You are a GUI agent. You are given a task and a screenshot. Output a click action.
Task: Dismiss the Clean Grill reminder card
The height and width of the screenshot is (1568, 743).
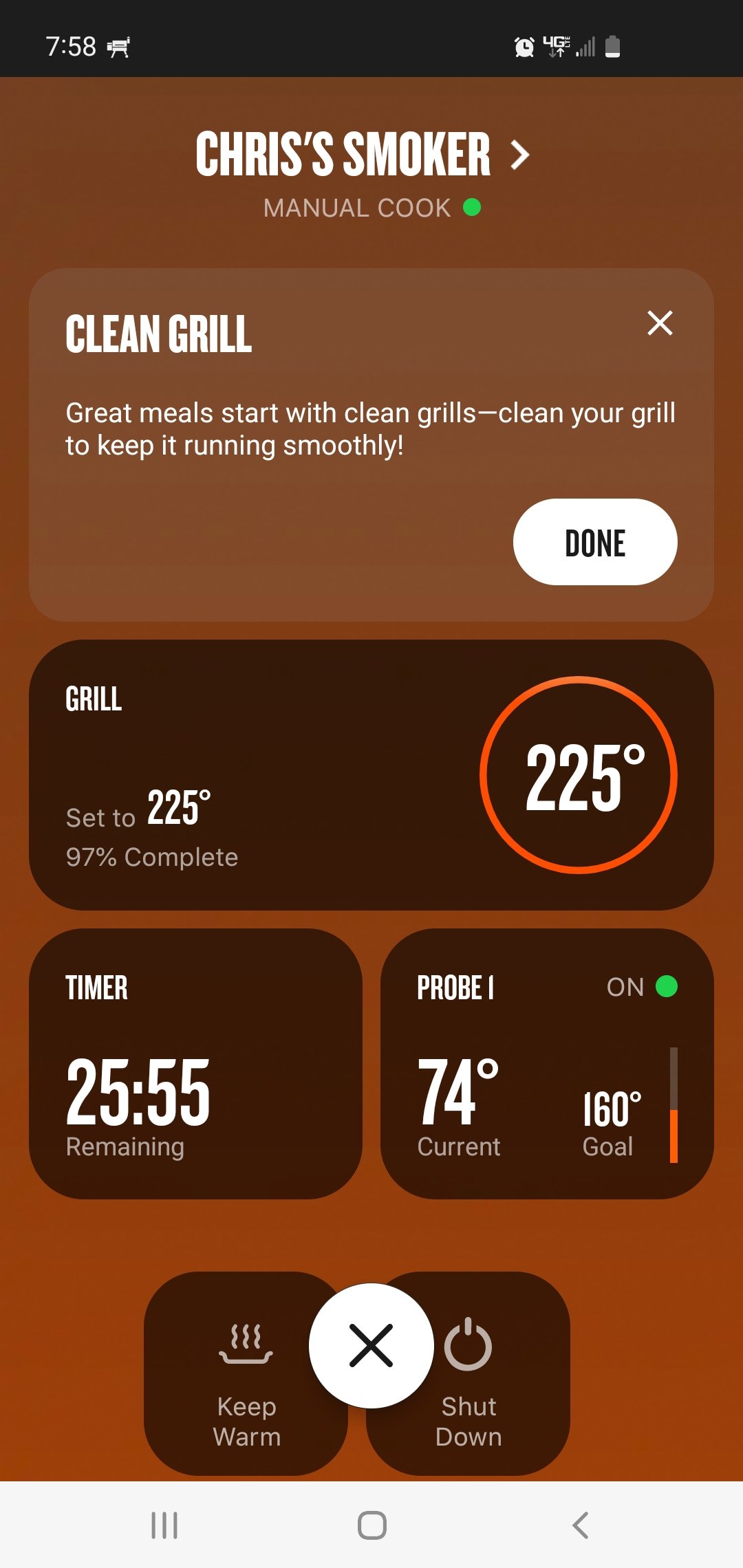[660, 323]
